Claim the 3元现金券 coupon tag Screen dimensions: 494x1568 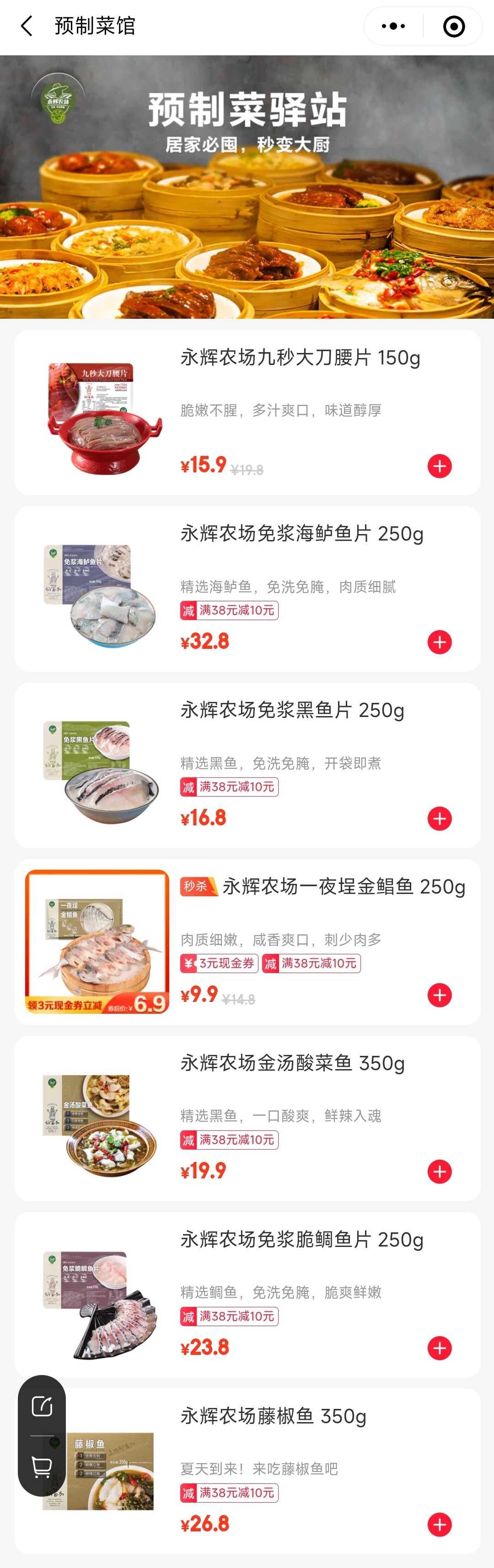pos(220,963)
